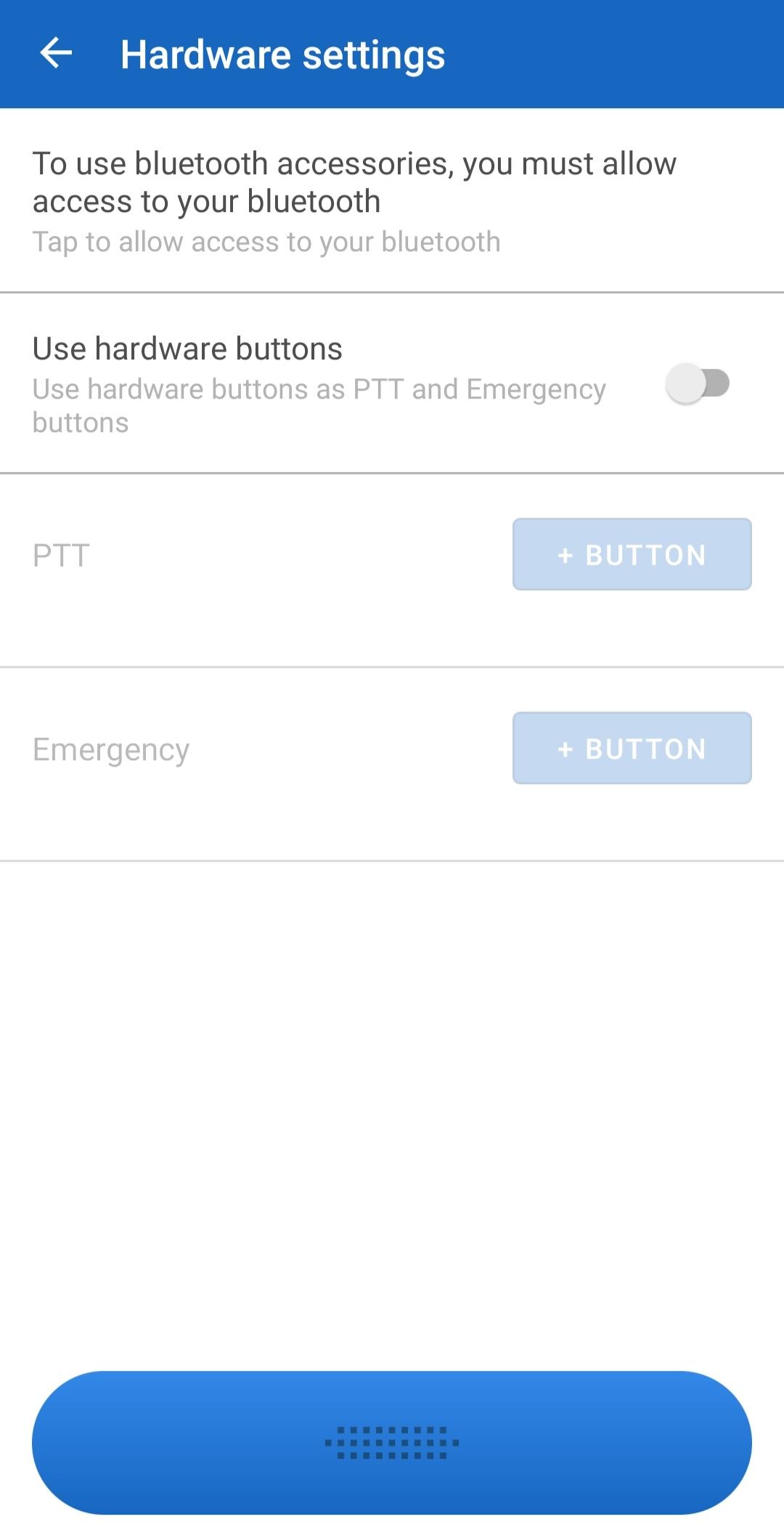Add a button for Emergency
The height and width of the screenshot is (1535, 784).
click(x=632, y=749)
